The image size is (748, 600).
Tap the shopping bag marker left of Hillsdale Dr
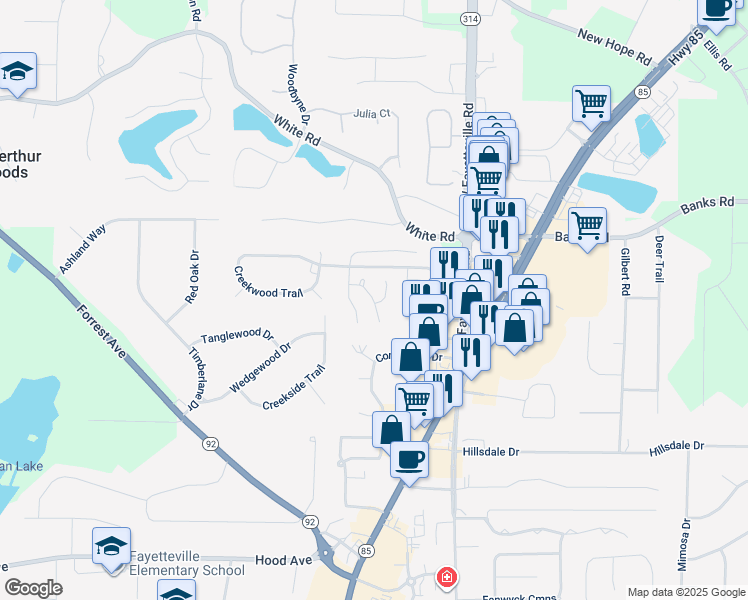[390, 430]
